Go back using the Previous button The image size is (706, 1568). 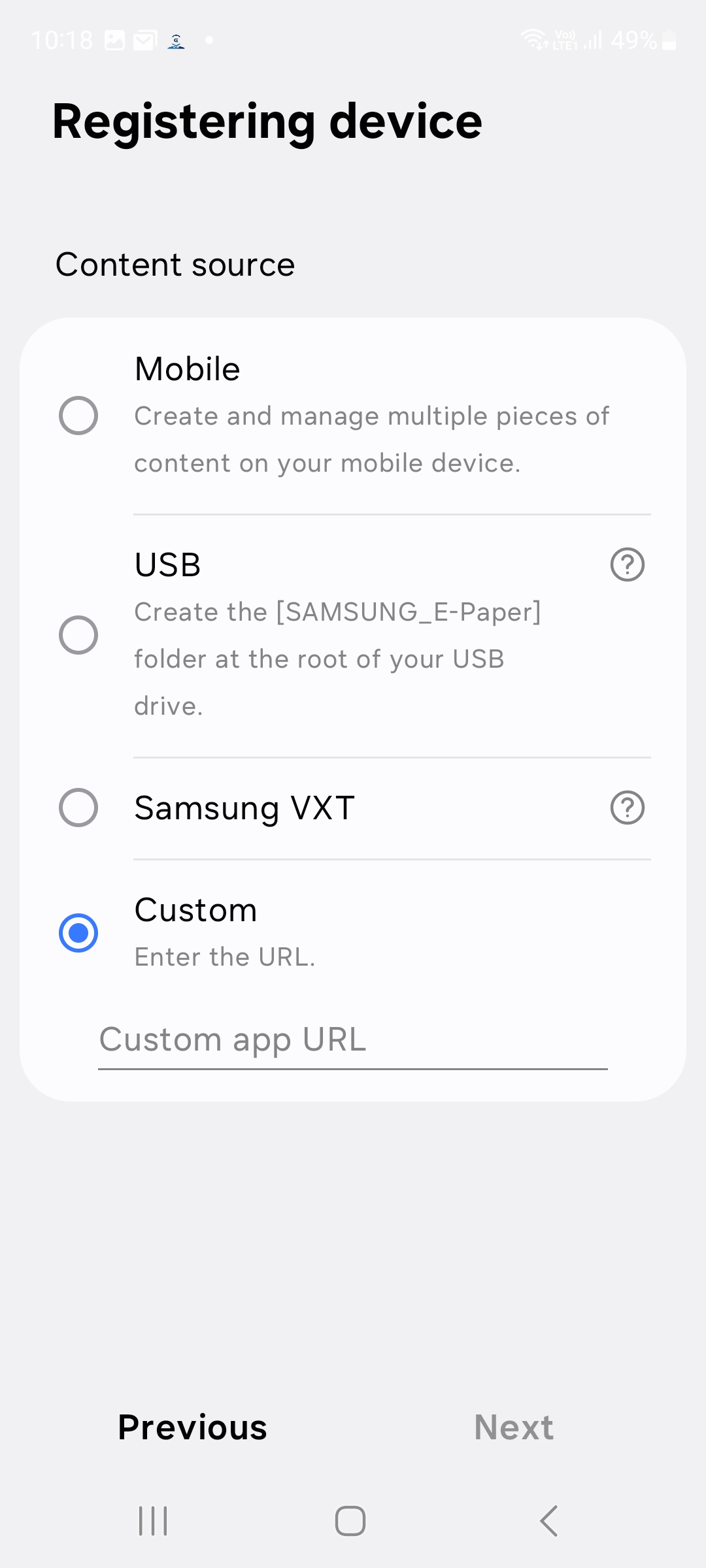click(x=192, y=1426)
